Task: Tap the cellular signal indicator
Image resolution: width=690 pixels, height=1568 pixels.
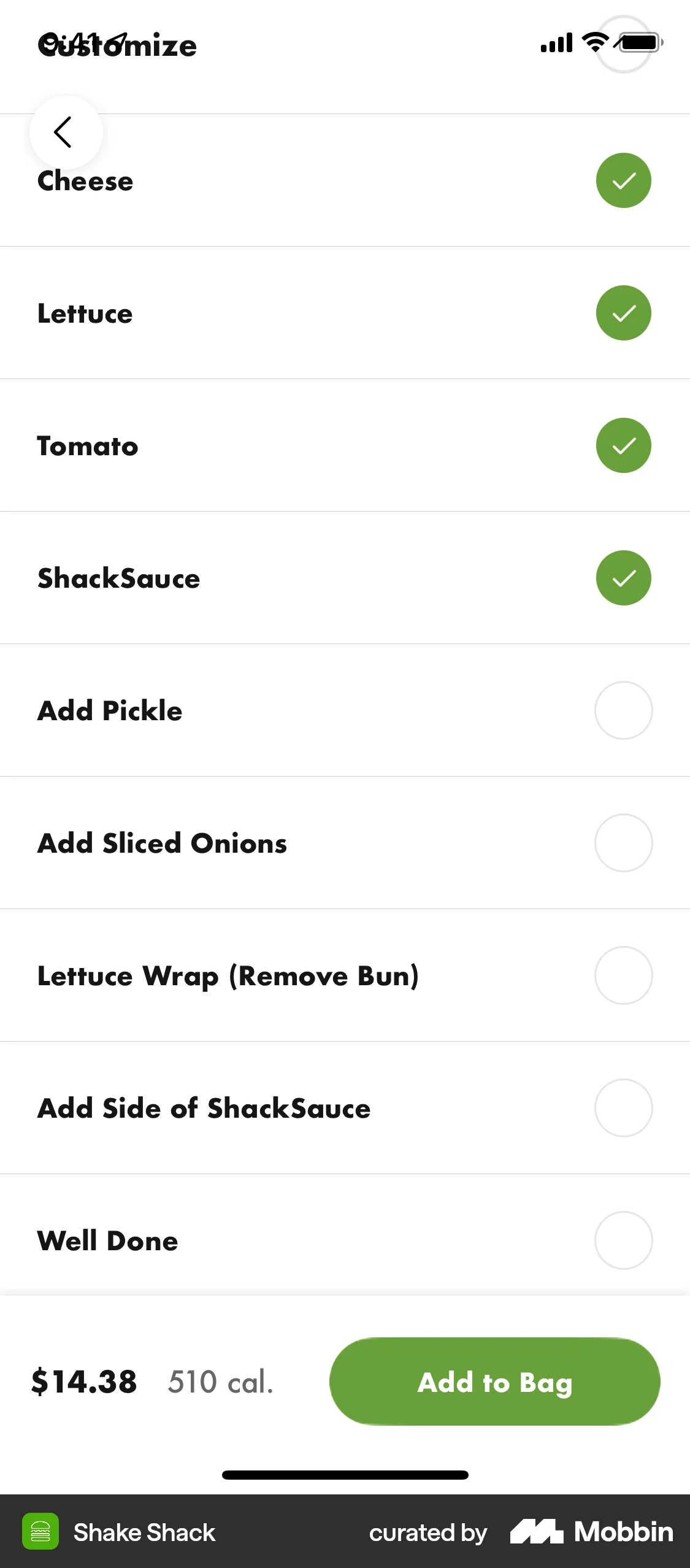Action: point(556,42)
